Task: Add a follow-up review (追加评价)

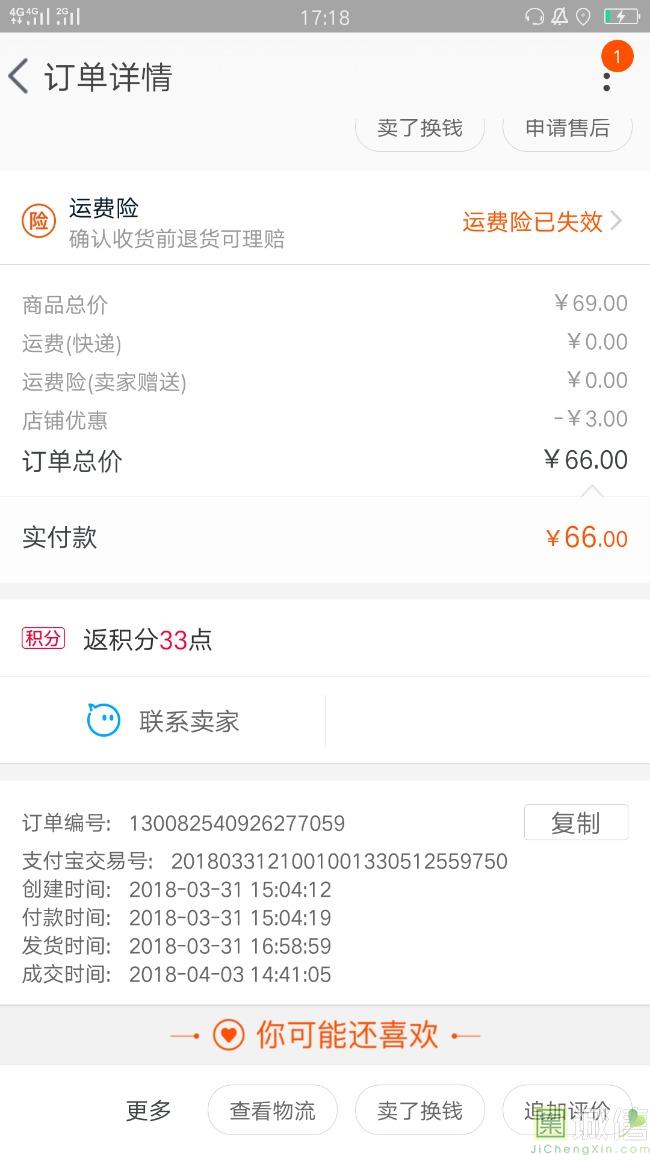Action: coord(567,1110)
